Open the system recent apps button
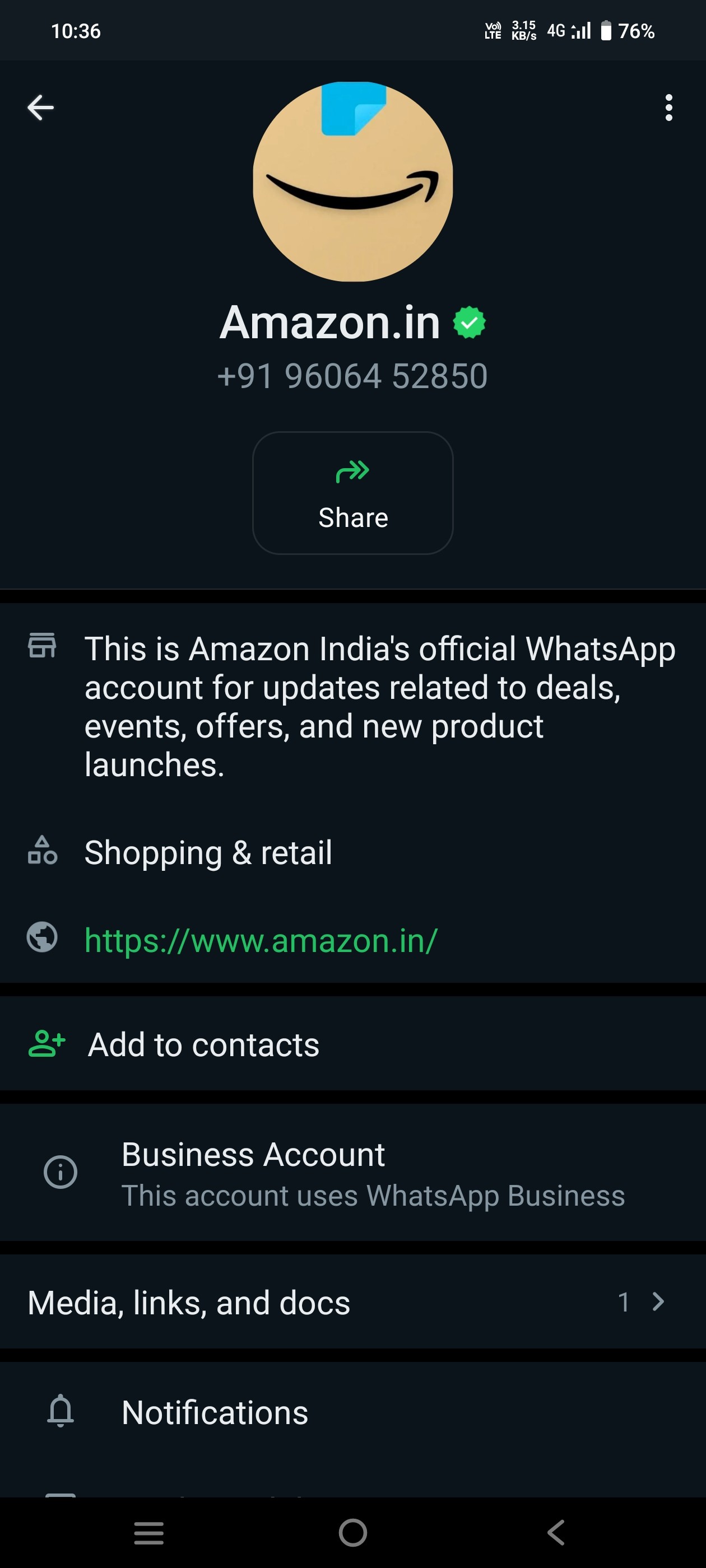The width and height of the screenshot is (706, 1568). 148,1533
